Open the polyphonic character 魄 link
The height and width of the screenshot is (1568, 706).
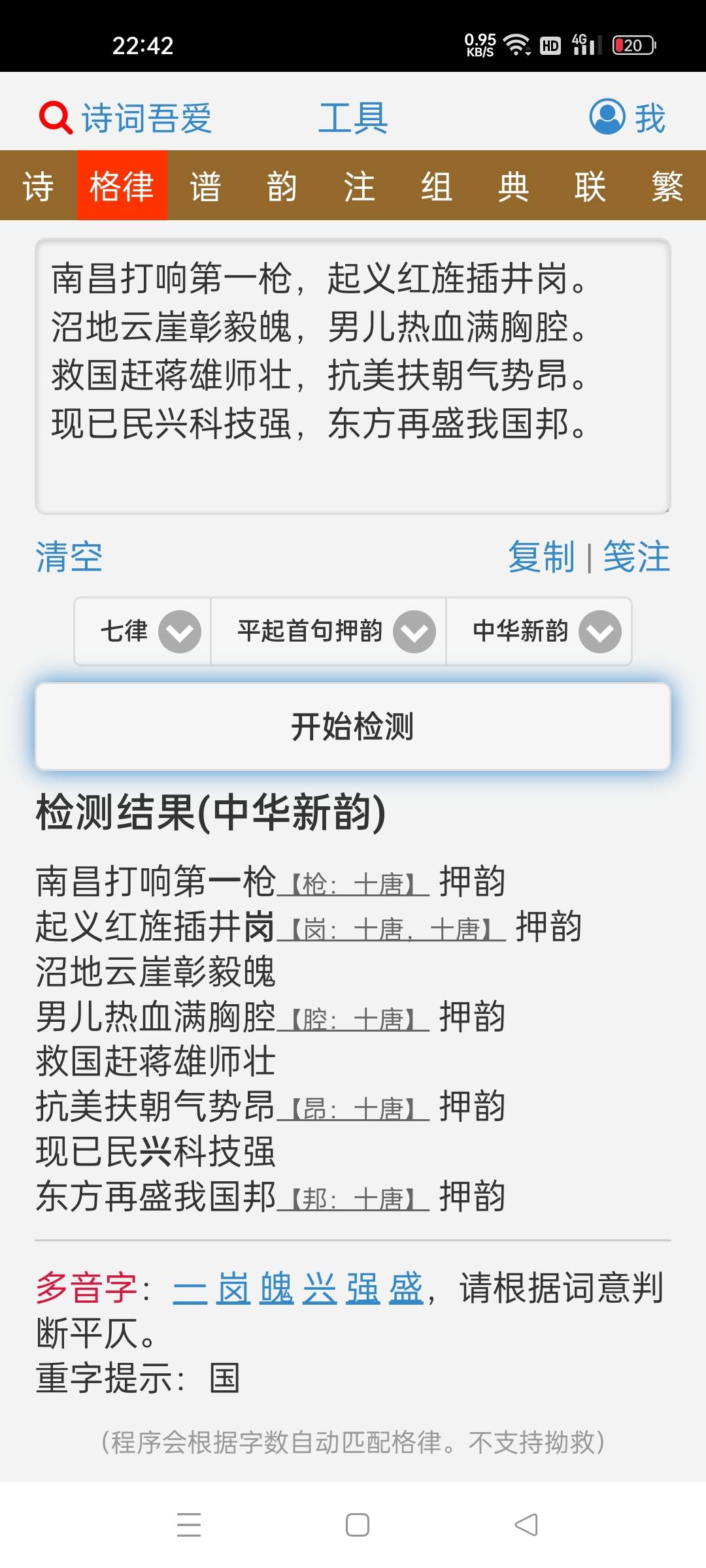[x=277, y=1288]
